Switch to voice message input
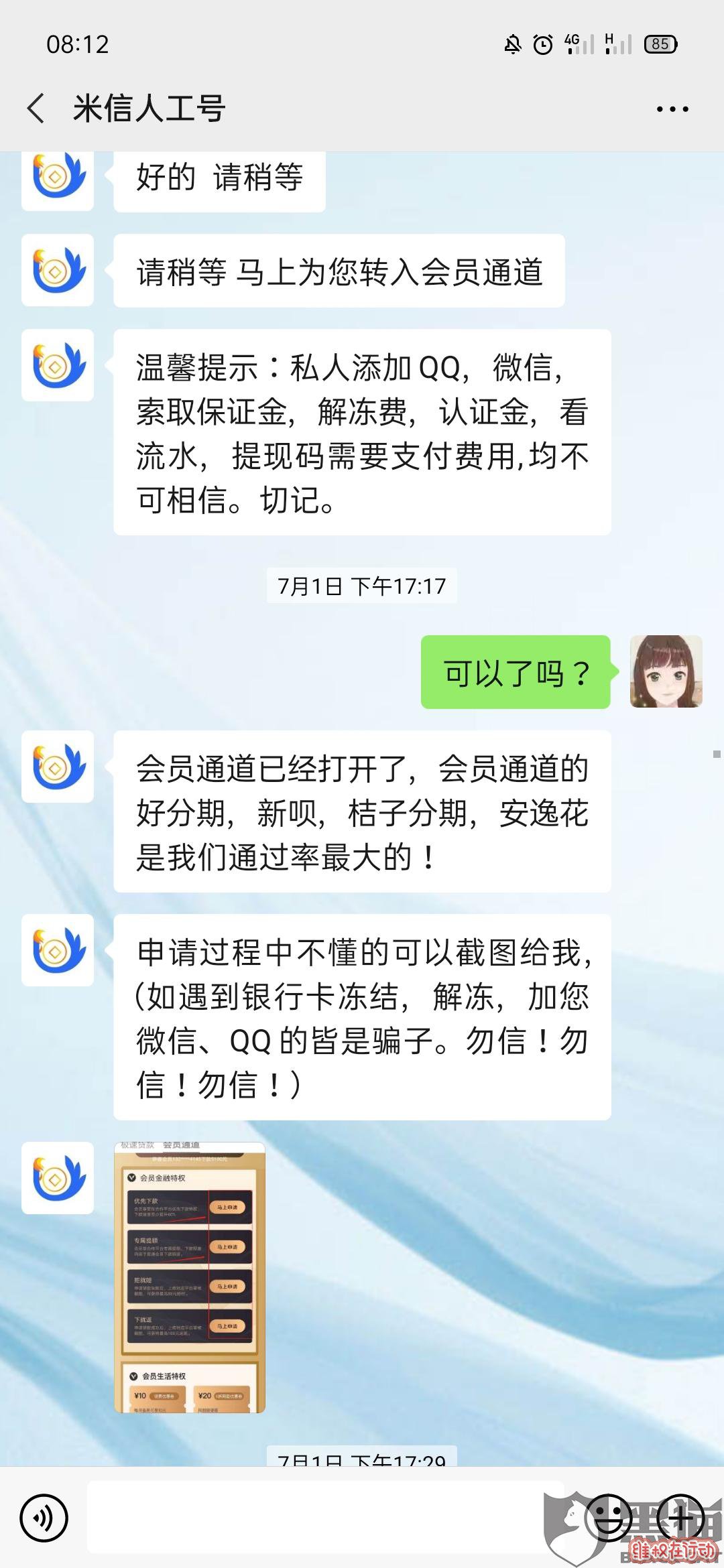 (x=44, y=1518)
